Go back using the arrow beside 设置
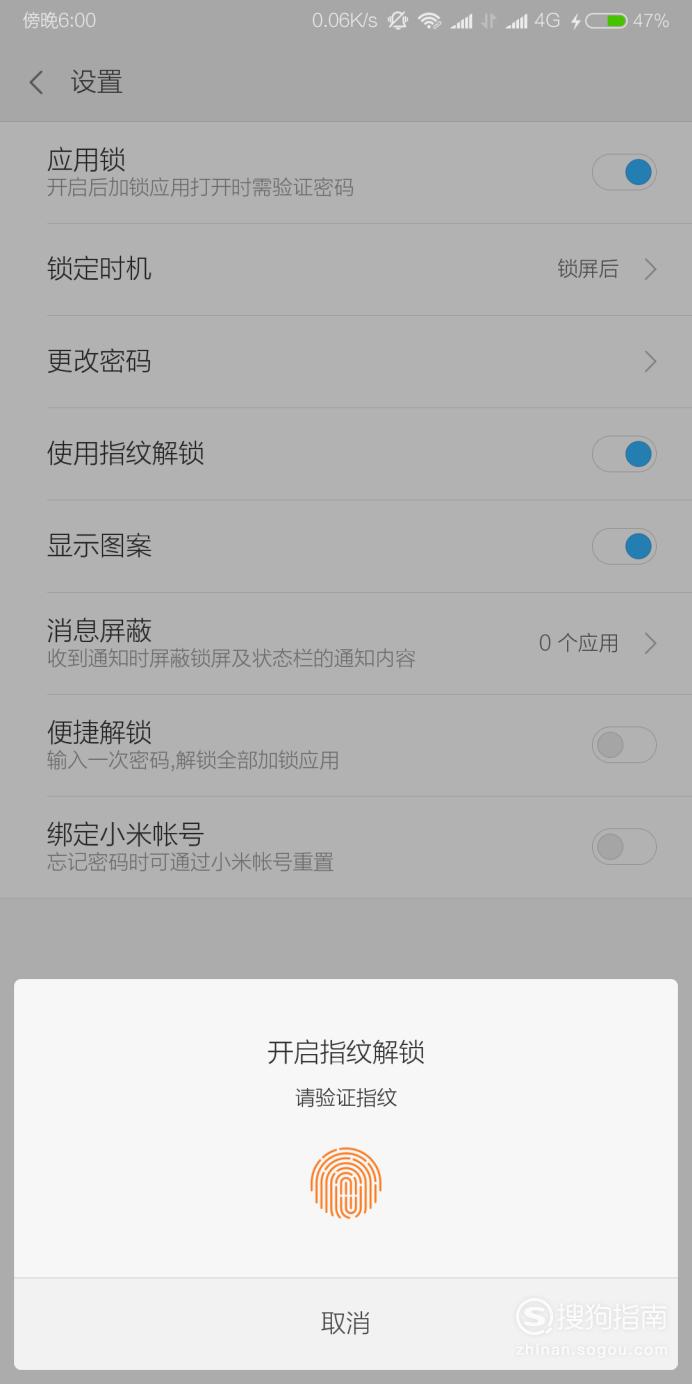692x1384 pixels. (37, 82)
